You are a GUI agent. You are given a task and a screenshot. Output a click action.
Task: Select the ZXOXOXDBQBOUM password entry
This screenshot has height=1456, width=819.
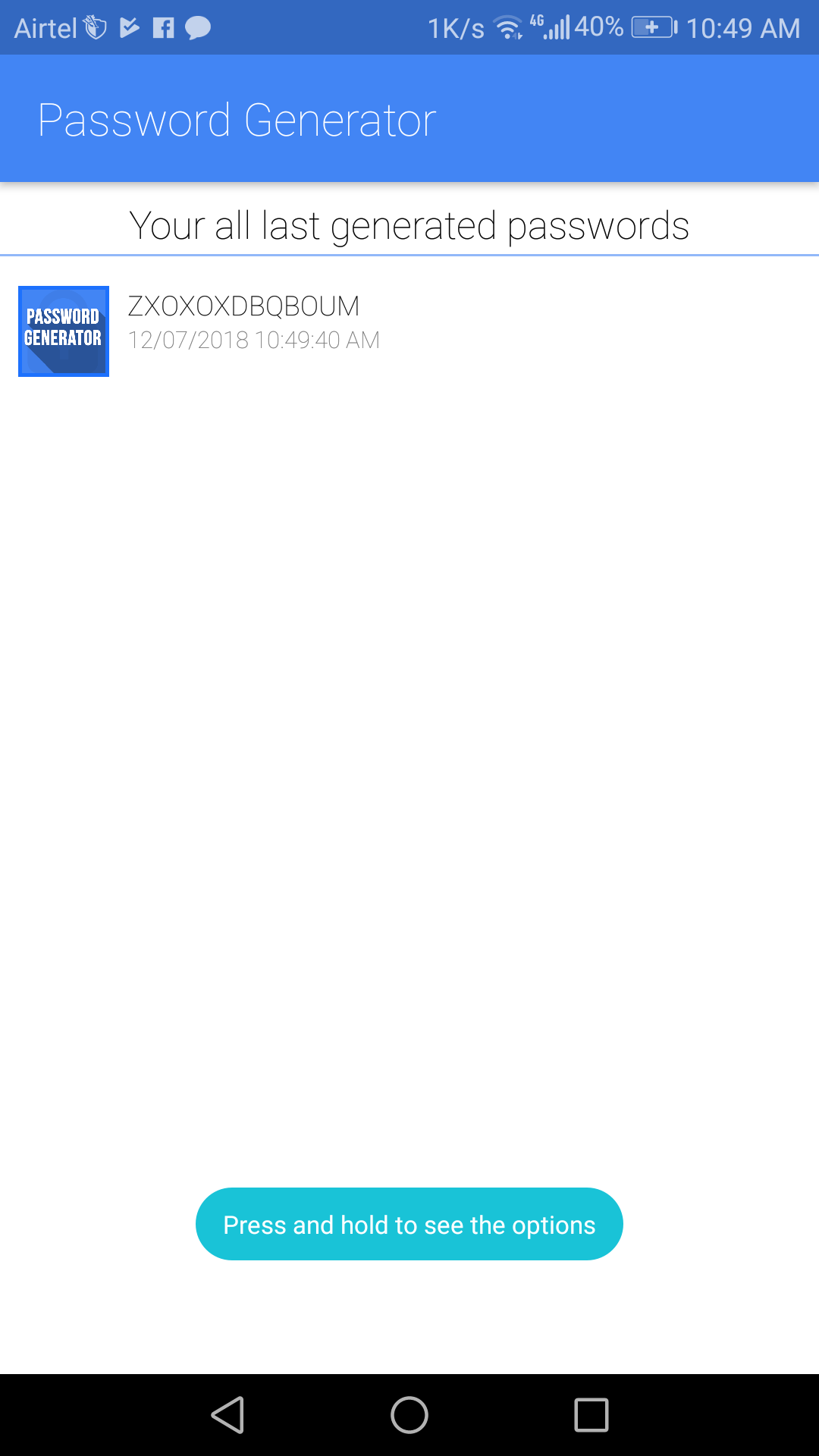coord(409,331)
